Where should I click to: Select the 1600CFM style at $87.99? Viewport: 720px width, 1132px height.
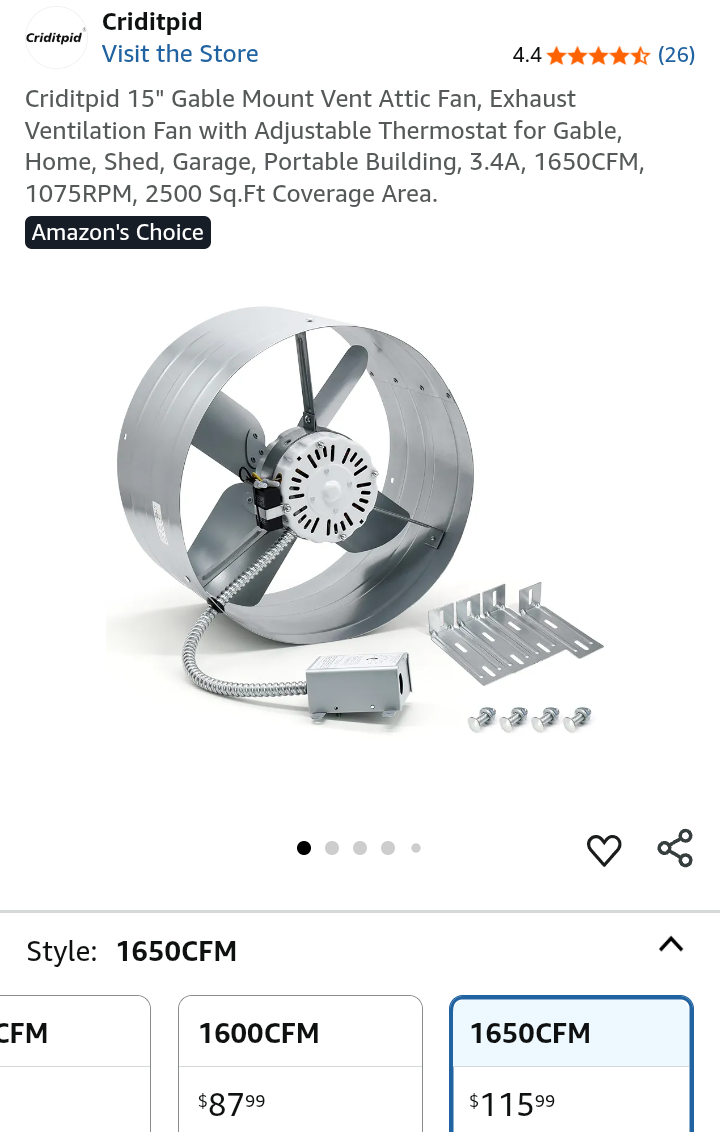tap(300, 1063)
